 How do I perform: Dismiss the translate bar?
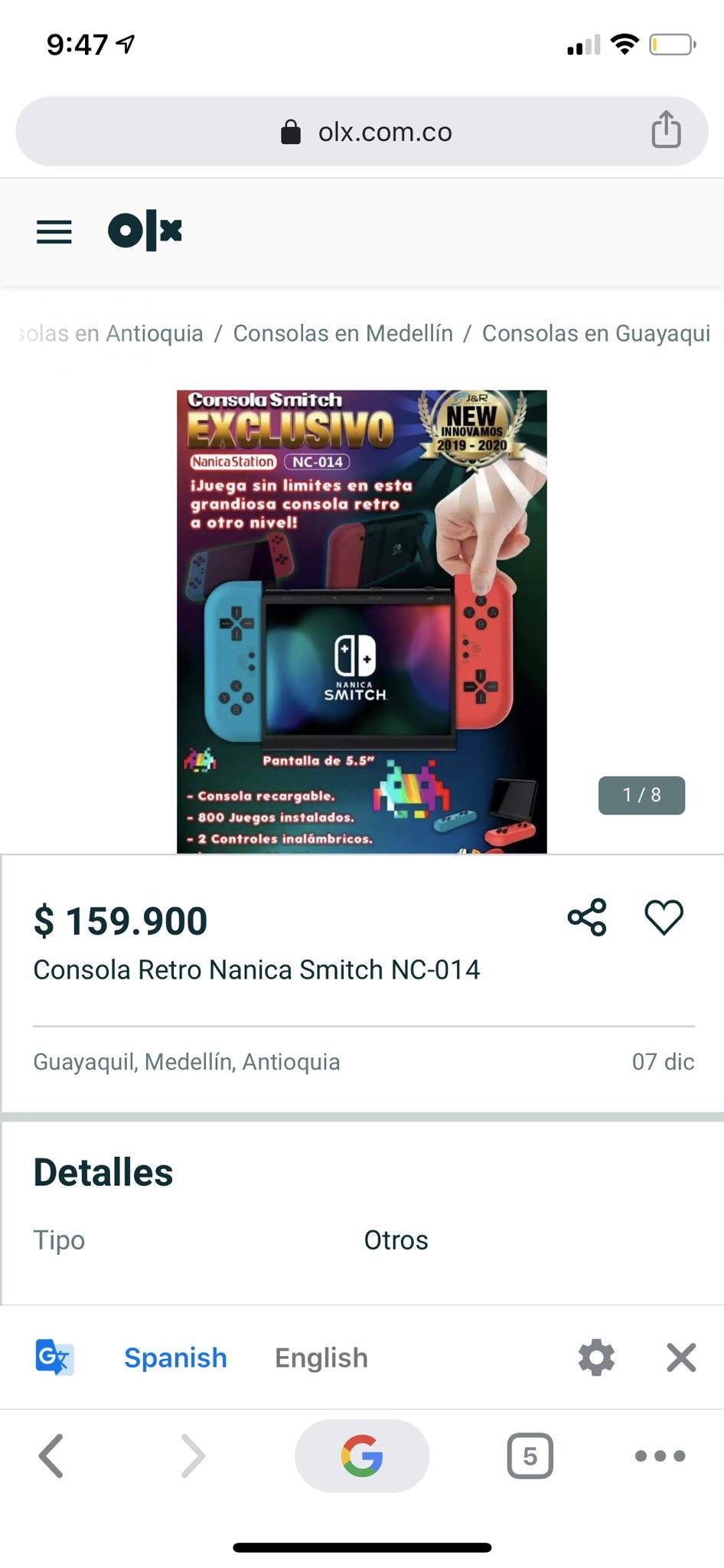point(681,1357)
